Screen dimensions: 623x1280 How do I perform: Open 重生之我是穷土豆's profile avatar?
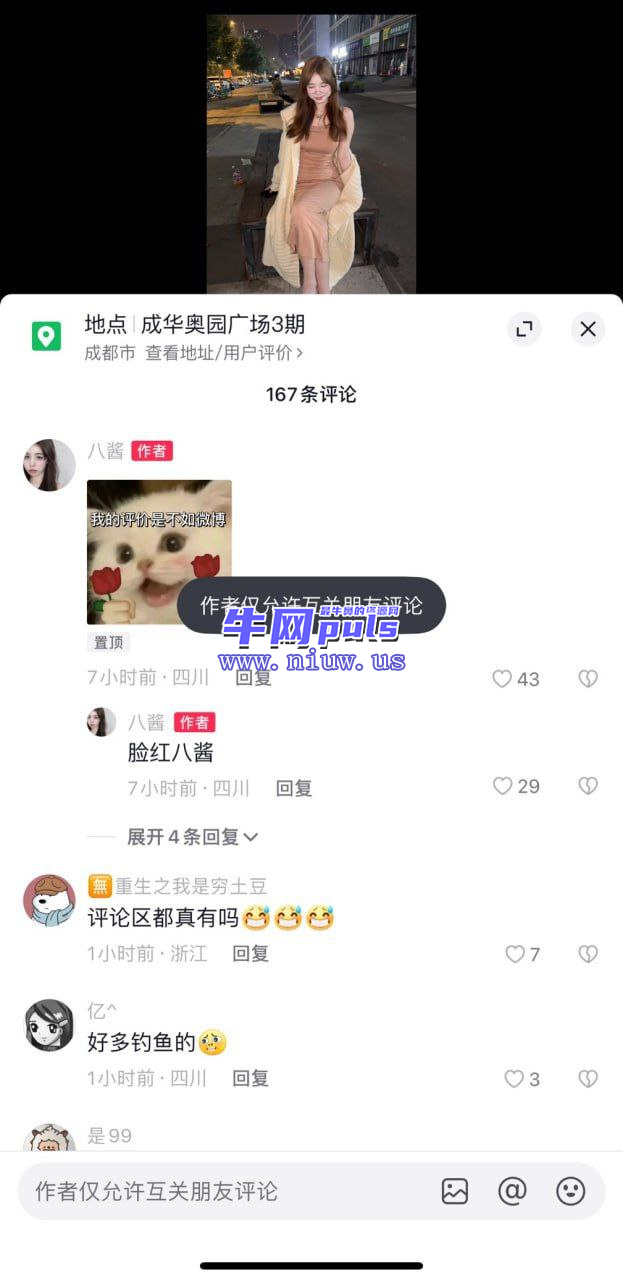coord(49,900)
